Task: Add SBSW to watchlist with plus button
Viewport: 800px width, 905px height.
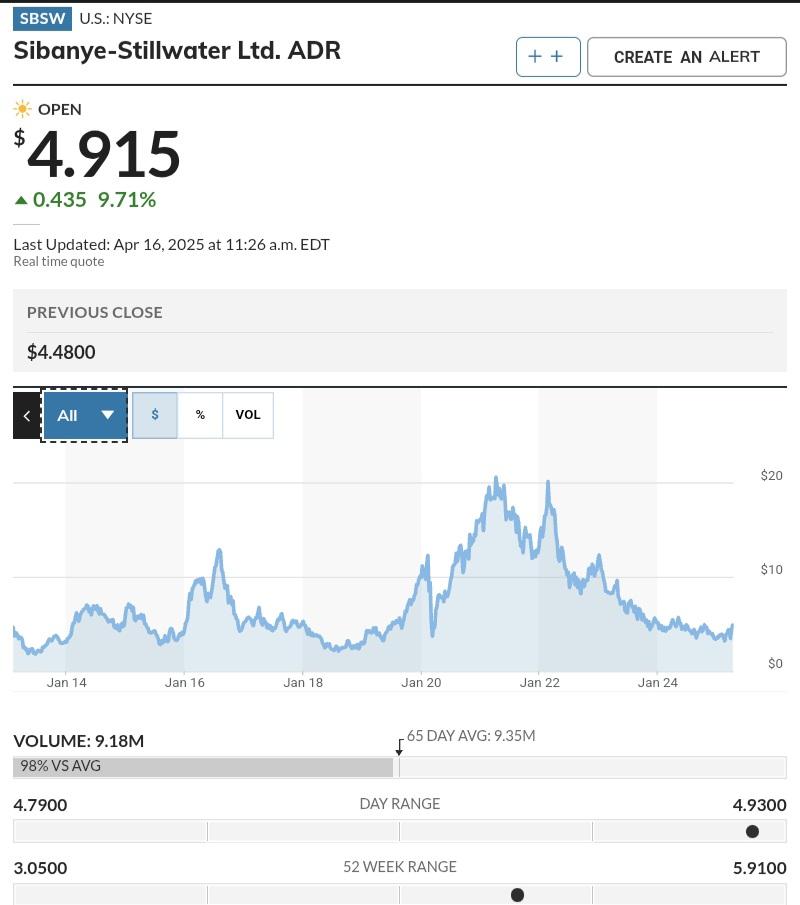Action: tap(547, 57)
